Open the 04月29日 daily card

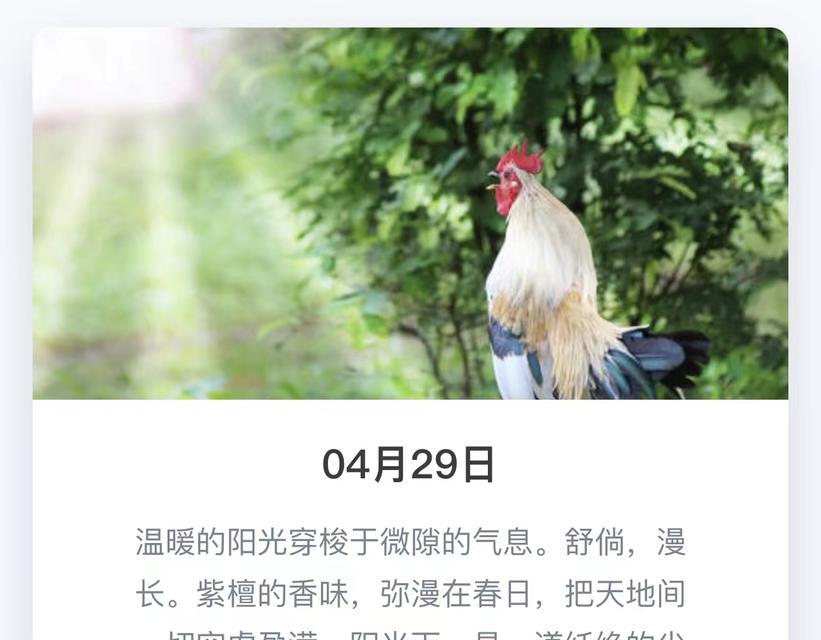click(x=409, y=464)
